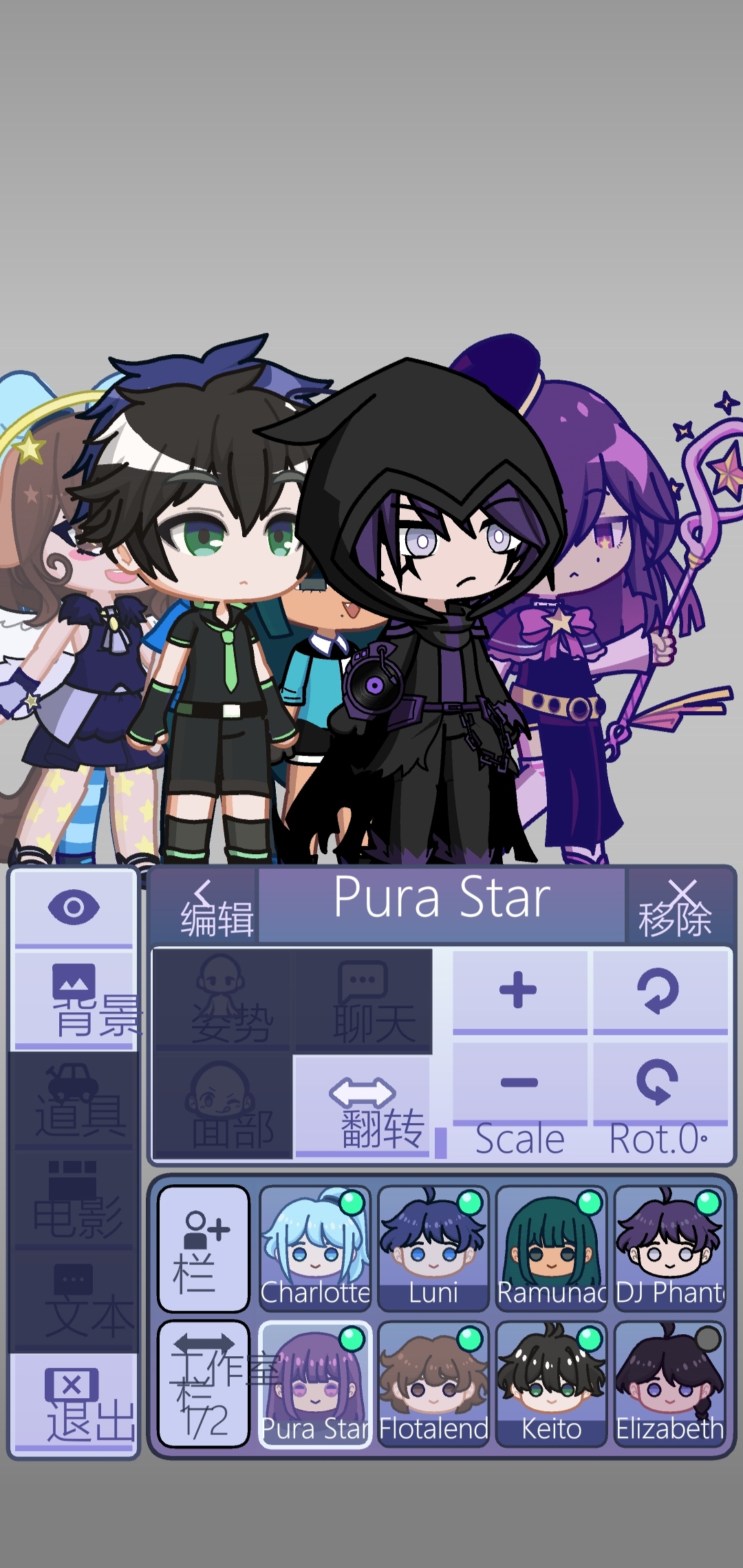Select the Keito character
This screenshot has width=743, height=1568.
pos(551,1384)
